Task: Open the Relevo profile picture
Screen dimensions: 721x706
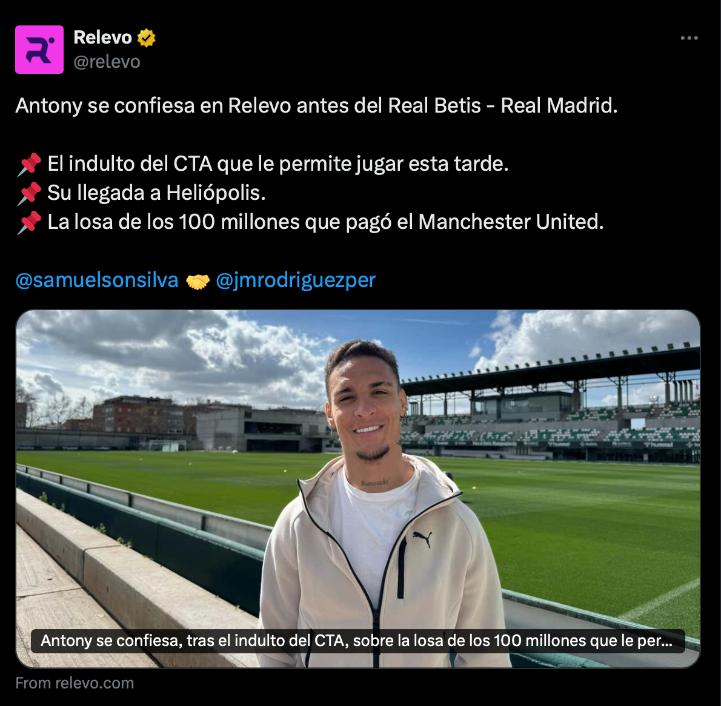Action: pyautogui.click(x=39, y=50)
